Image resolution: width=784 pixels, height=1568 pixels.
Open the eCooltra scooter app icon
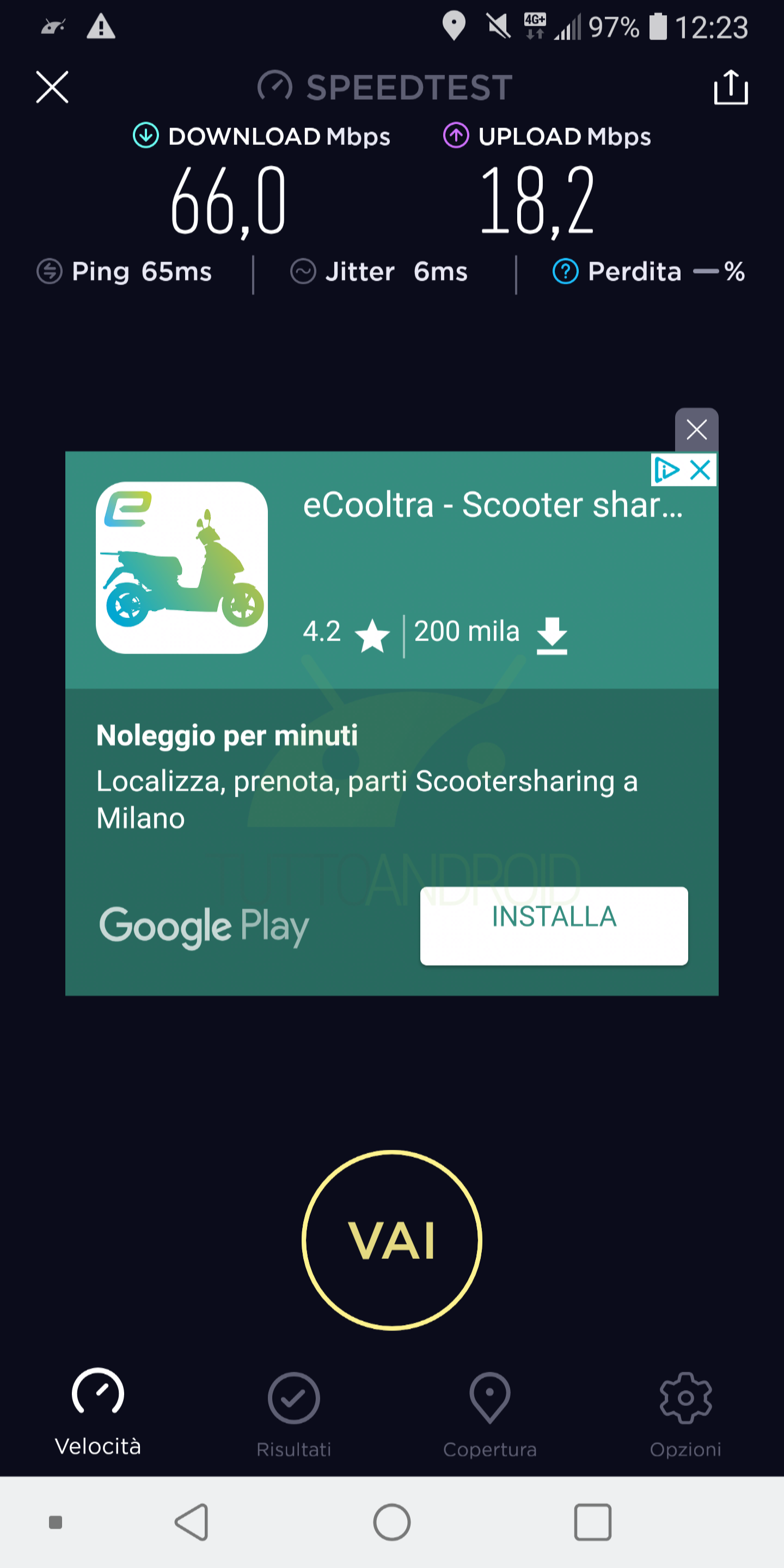click(x=181, y=567)
